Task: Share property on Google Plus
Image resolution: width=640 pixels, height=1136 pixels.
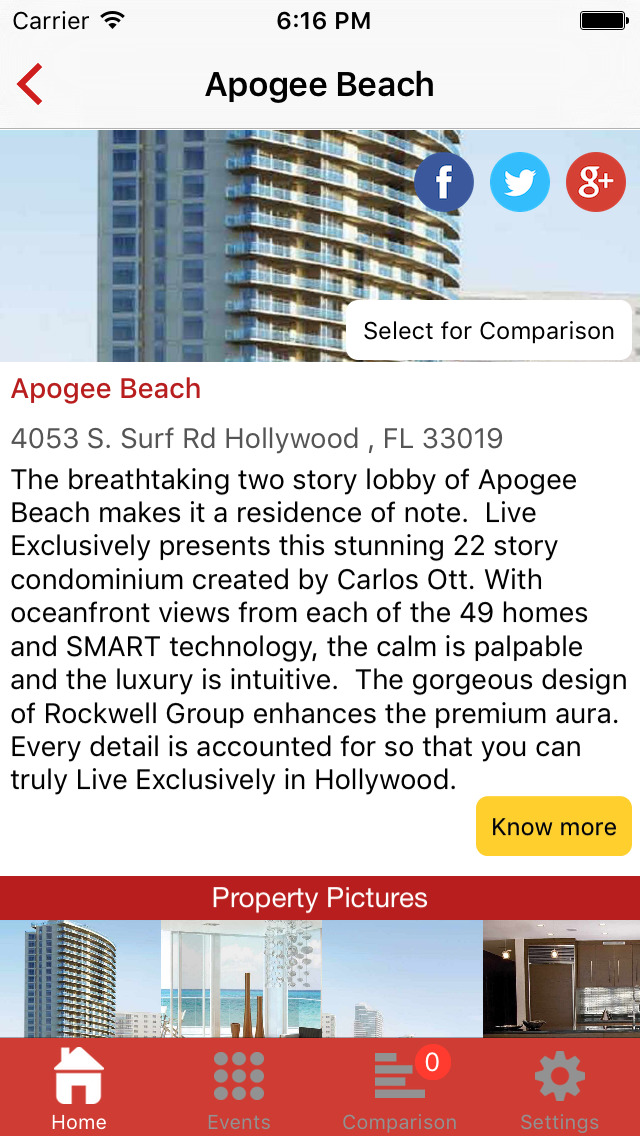Action: coord(596,182)
